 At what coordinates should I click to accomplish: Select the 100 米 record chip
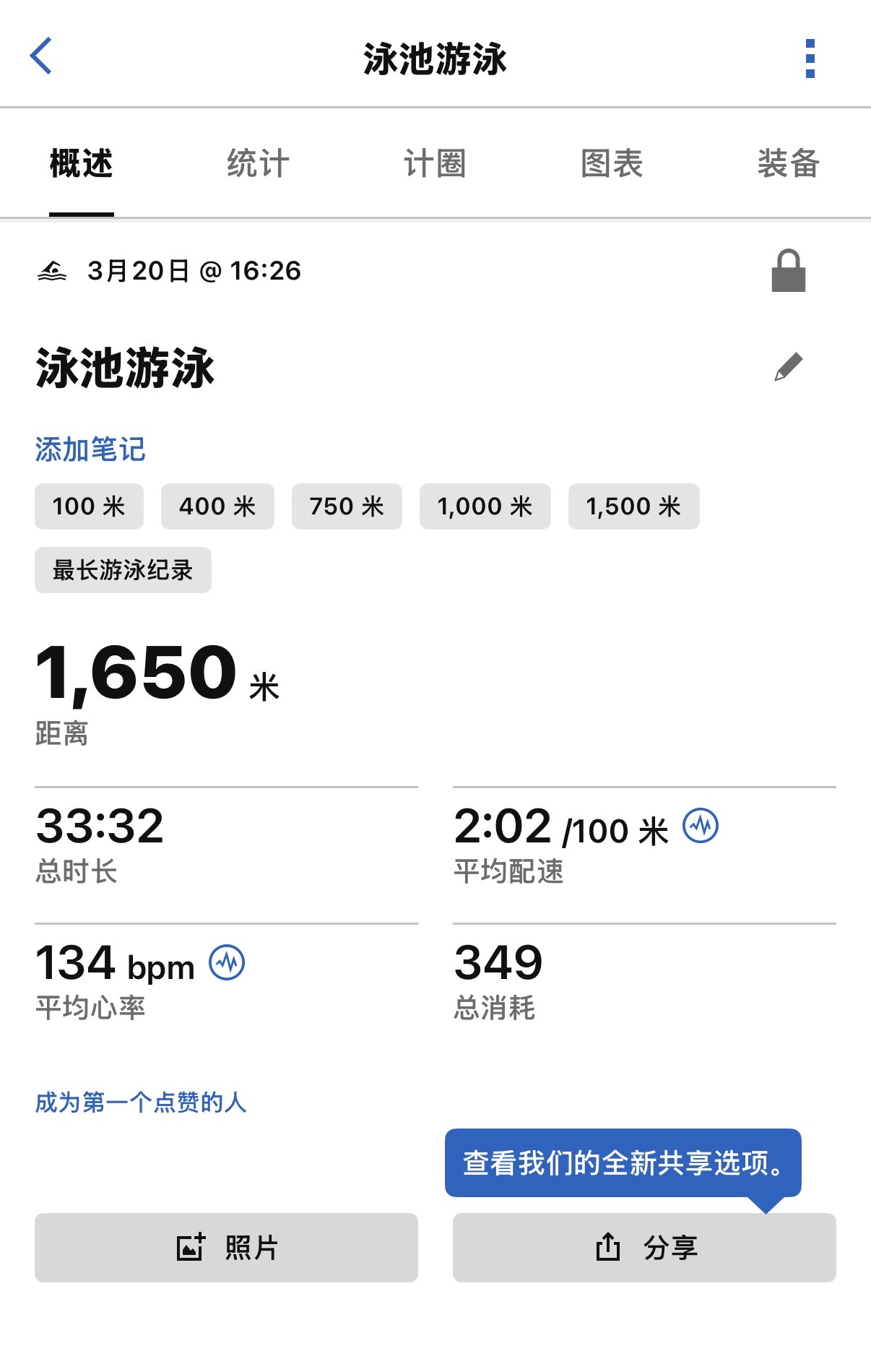[89, 506]
